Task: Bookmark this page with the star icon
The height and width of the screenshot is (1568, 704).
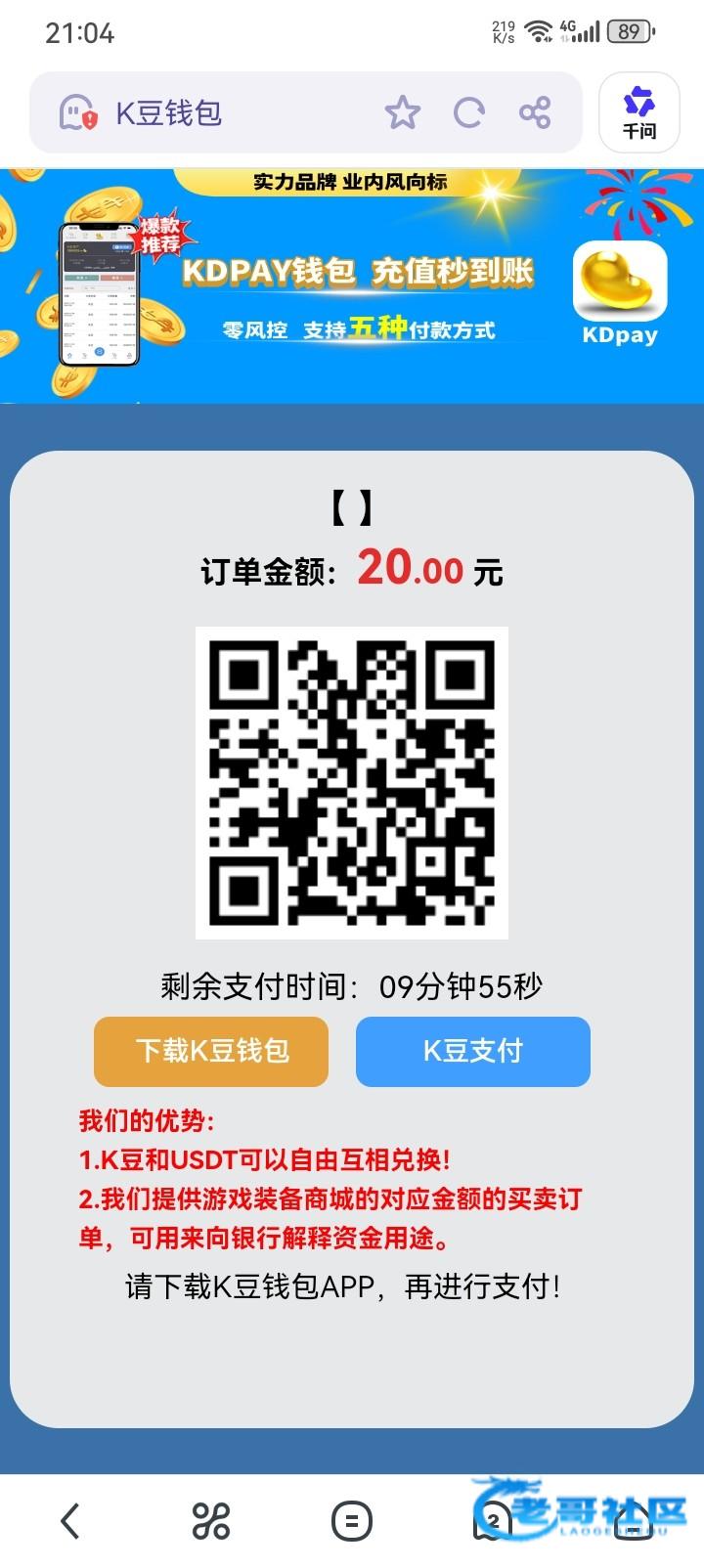Action: 402,113
